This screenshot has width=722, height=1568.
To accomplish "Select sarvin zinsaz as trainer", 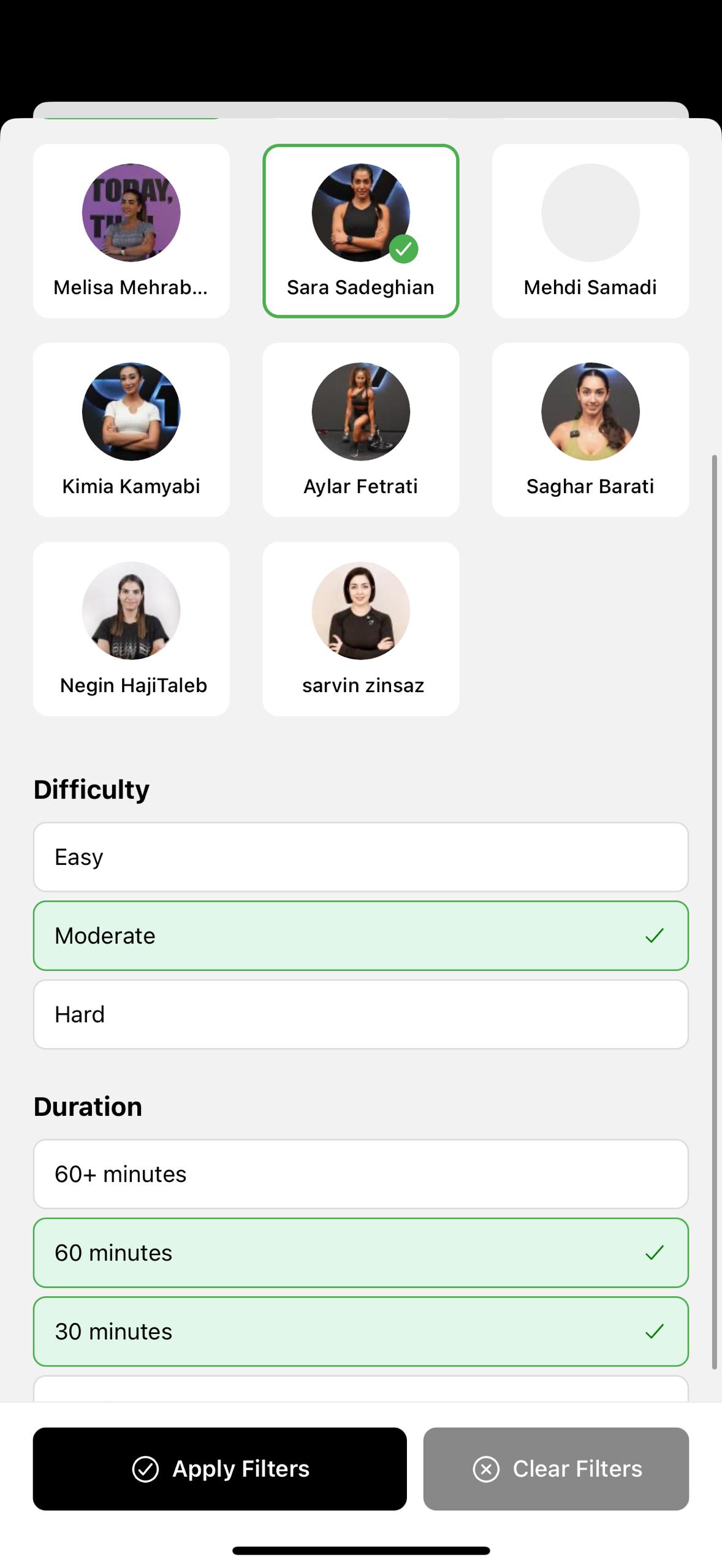I will tap(360, 628).
